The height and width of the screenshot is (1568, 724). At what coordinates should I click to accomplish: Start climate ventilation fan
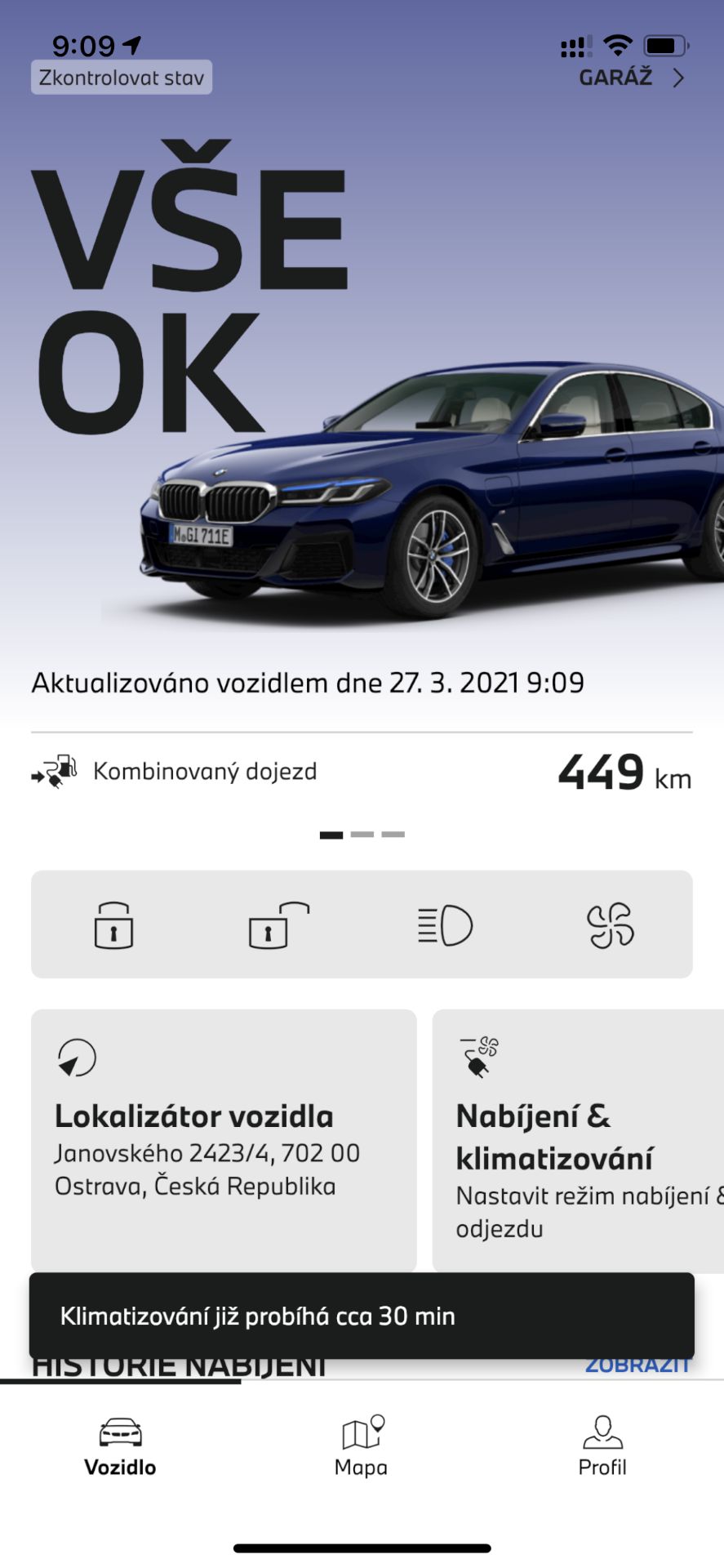611,925
